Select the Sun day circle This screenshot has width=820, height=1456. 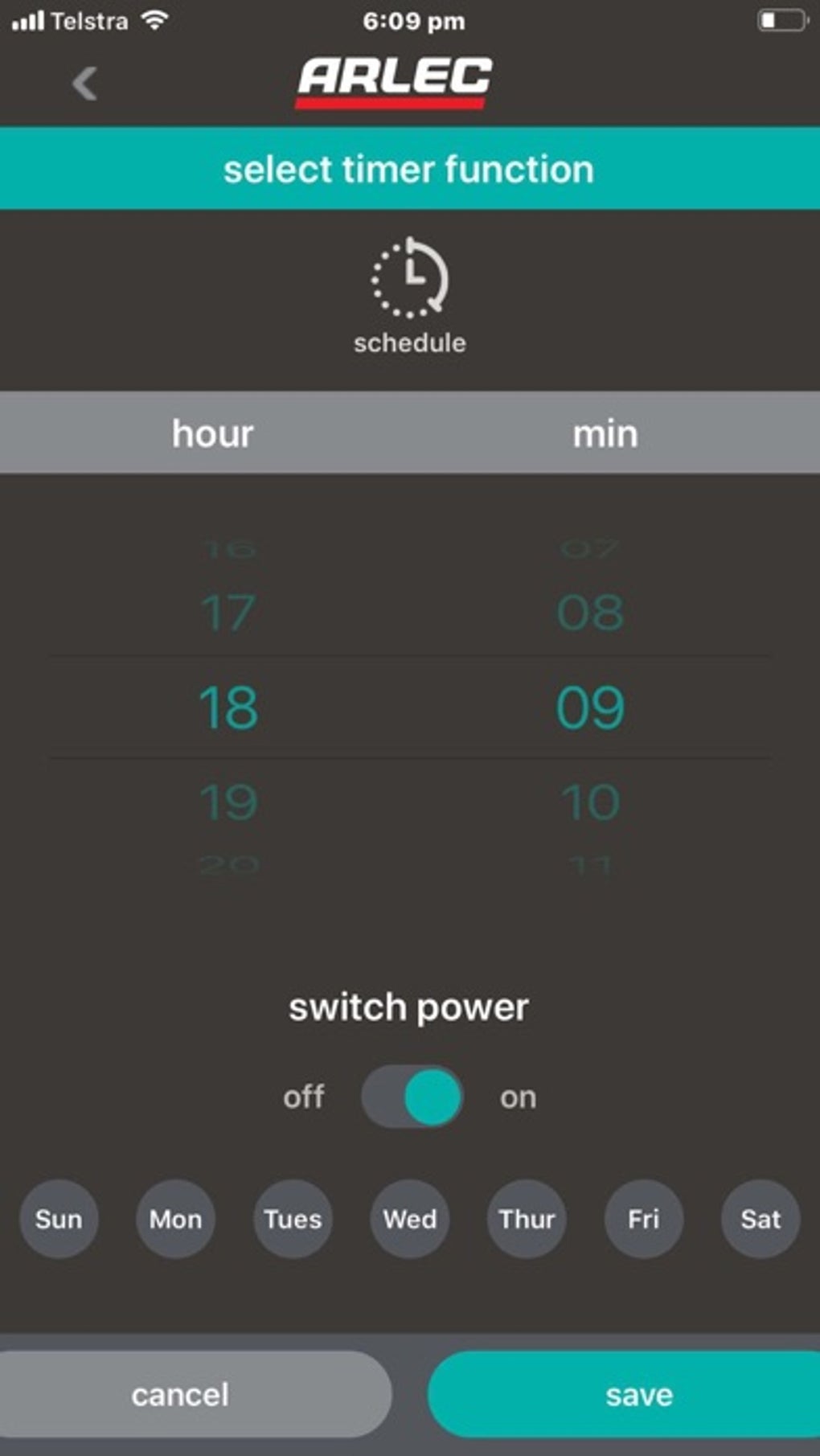pos(58,1220)
